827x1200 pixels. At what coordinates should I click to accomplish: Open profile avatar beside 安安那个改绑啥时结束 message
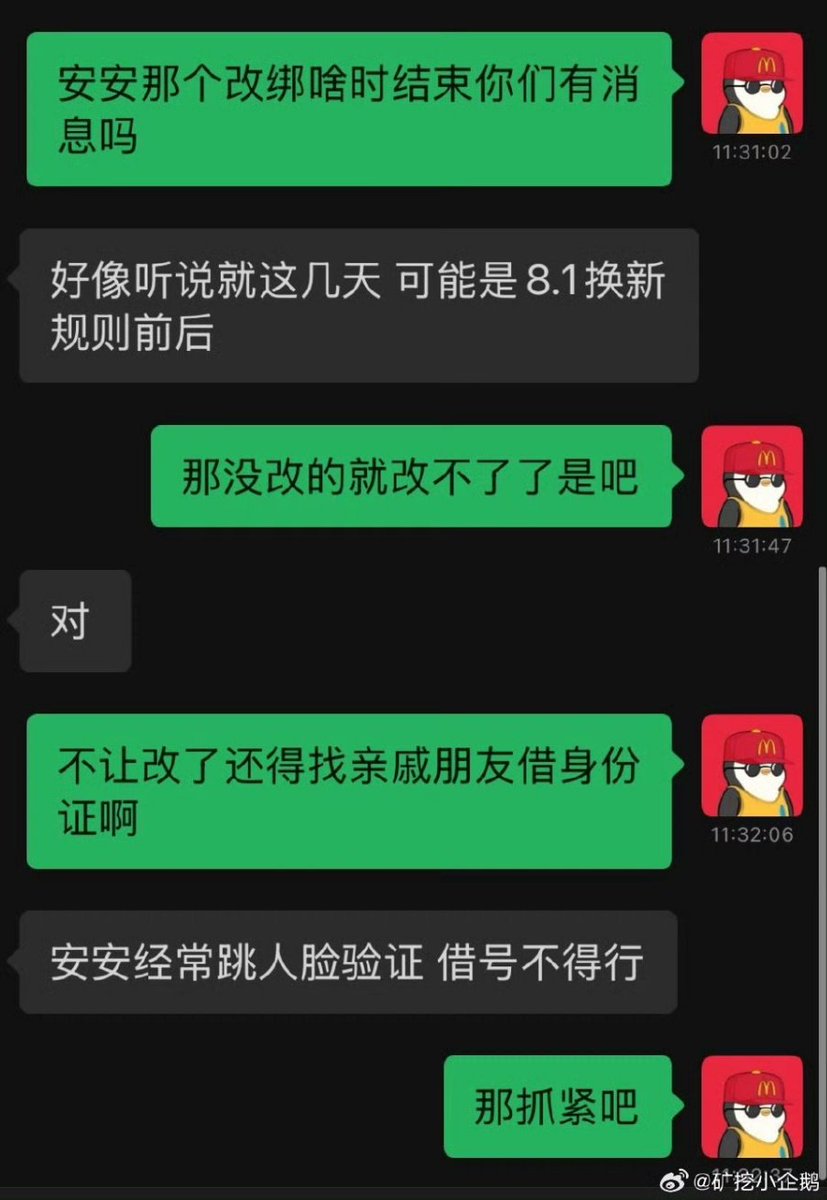coord(752,83)
